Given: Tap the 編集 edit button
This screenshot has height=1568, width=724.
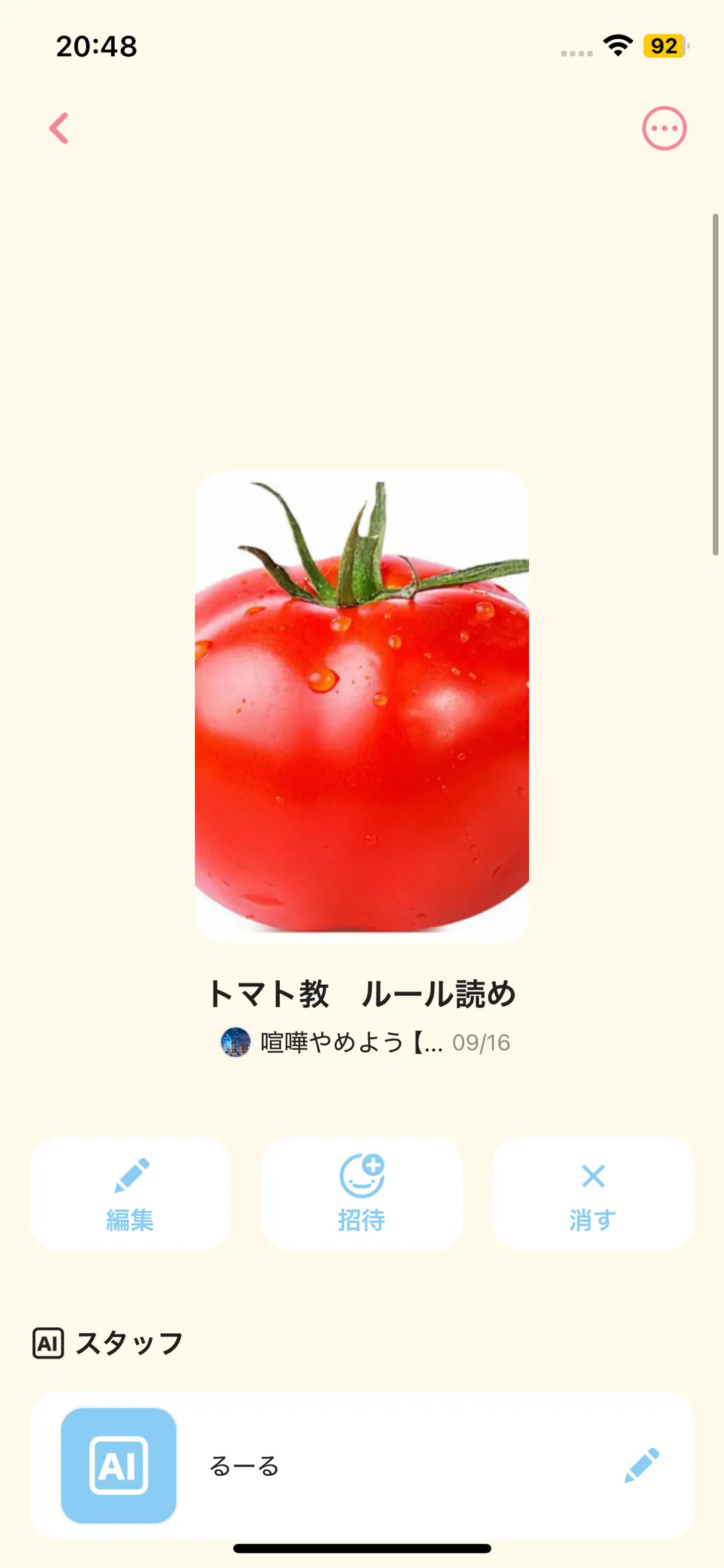Looking at the screenshot, I should tap(131, 1193).
